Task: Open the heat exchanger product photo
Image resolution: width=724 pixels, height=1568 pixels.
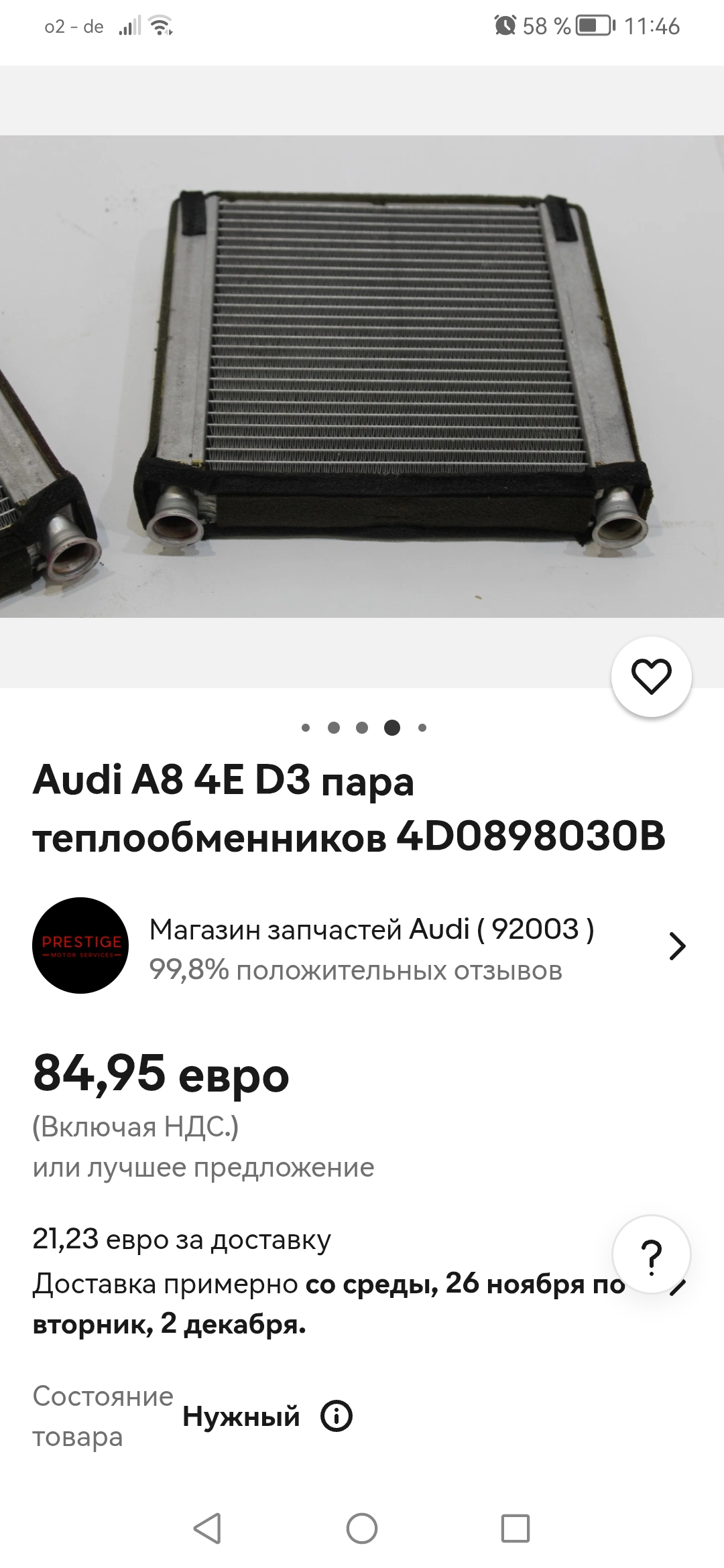Action: (362, 377)
